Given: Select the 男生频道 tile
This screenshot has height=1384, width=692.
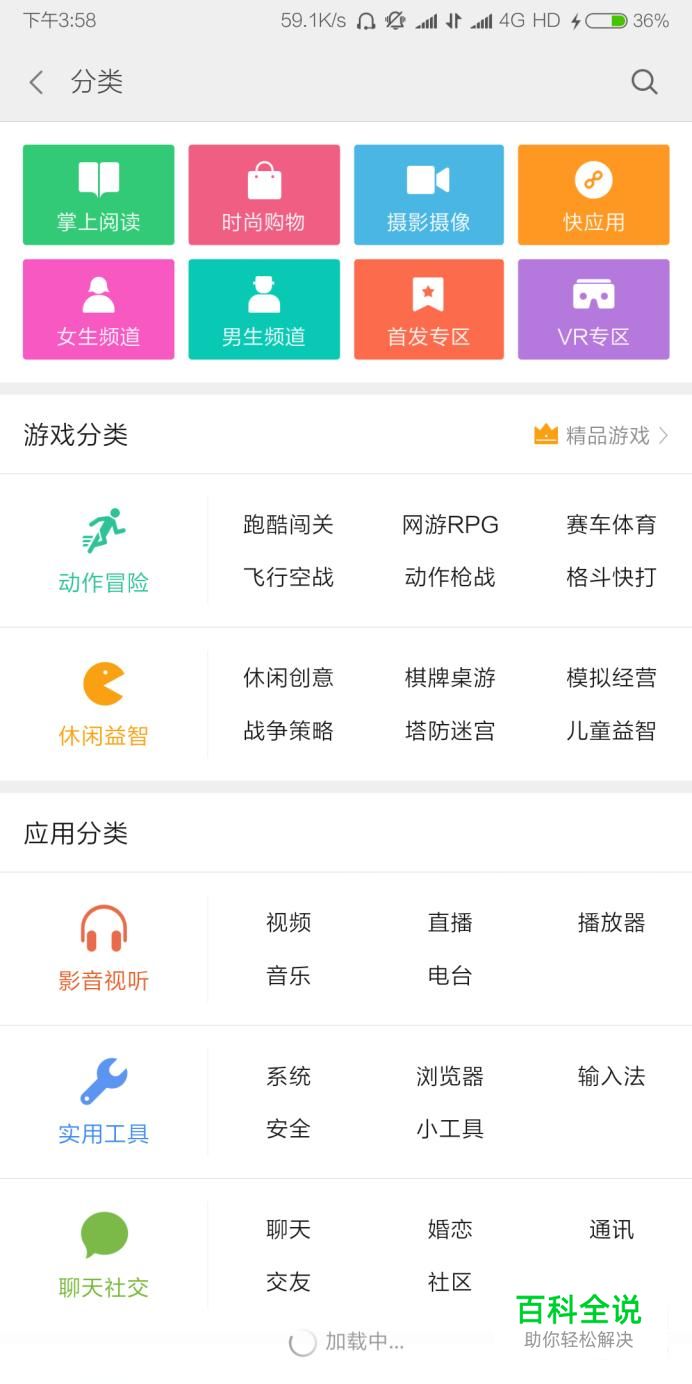Looking at the screenshot, I should [264, 309].
